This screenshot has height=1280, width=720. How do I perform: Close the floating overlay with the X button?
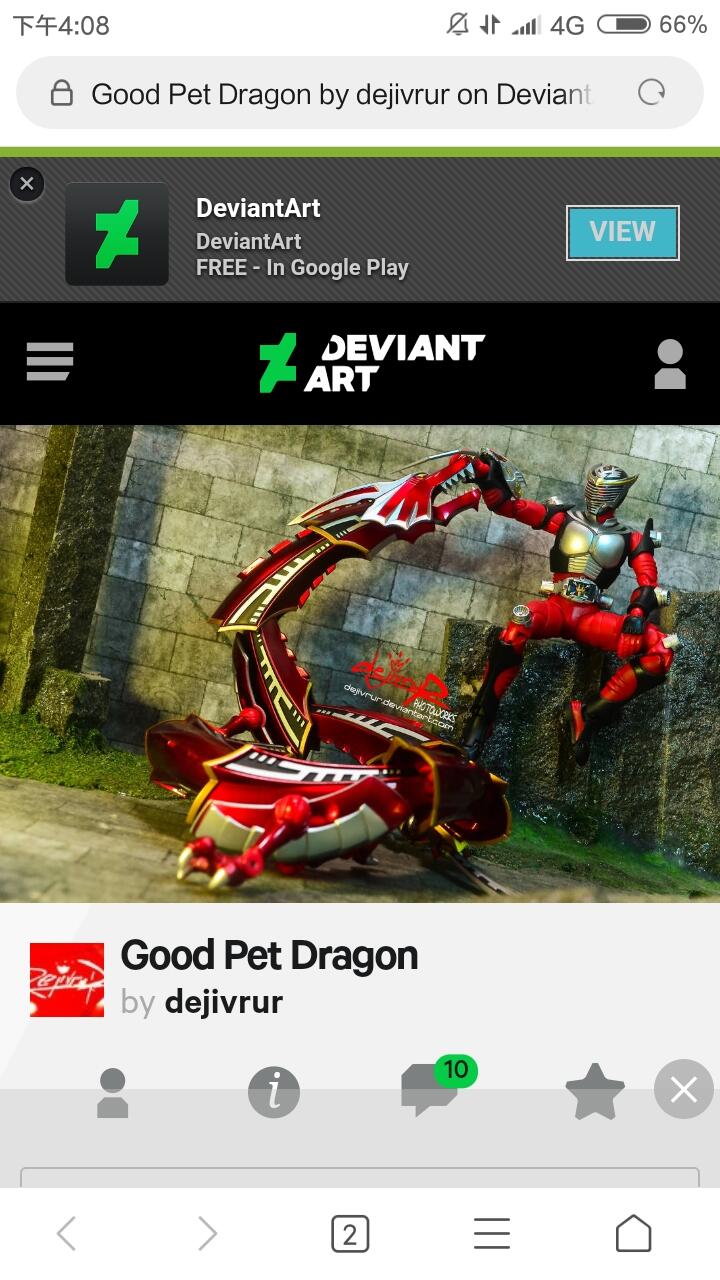click(x=684, y=1089)
